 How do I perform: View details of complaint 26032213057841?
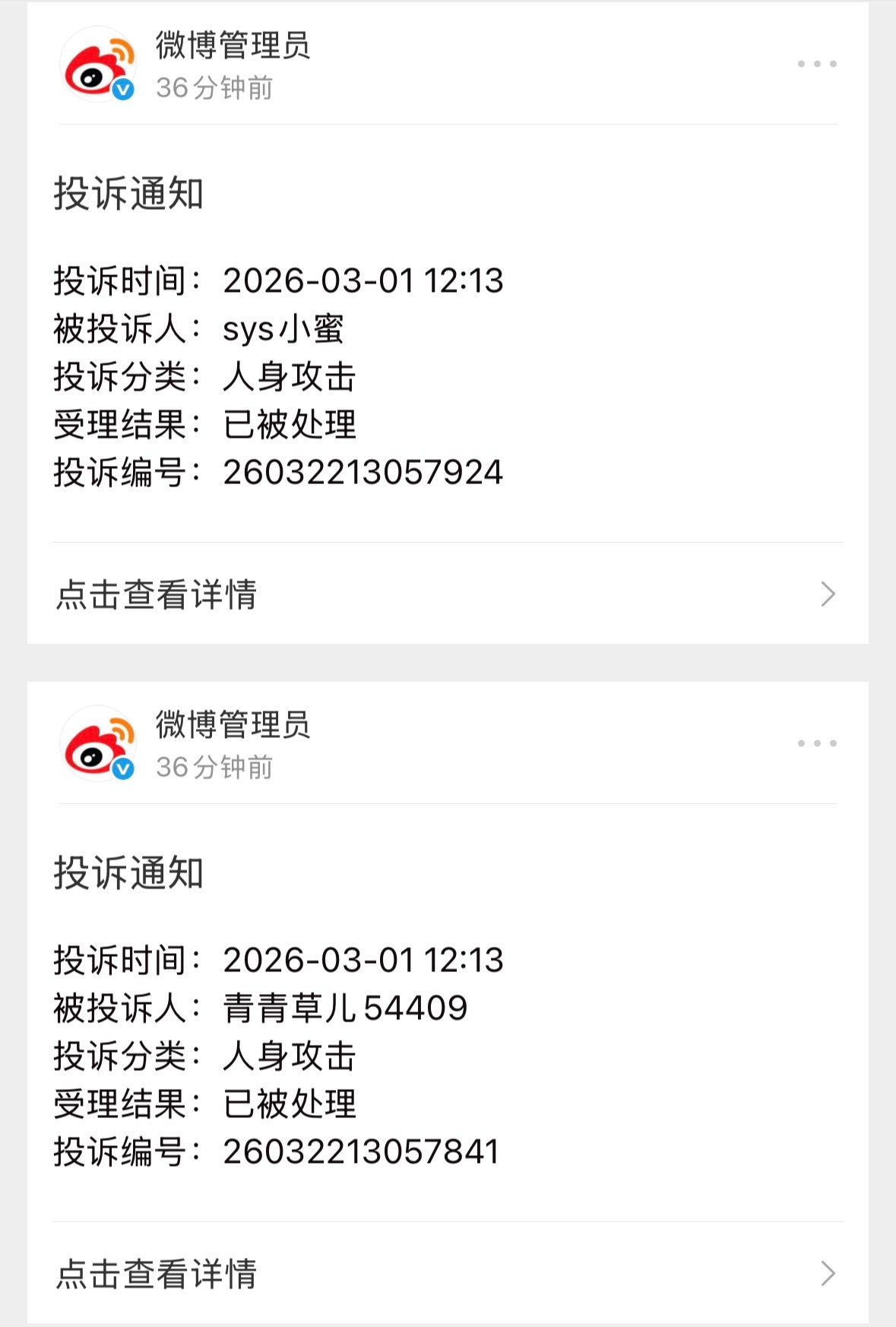(447, 1273)
